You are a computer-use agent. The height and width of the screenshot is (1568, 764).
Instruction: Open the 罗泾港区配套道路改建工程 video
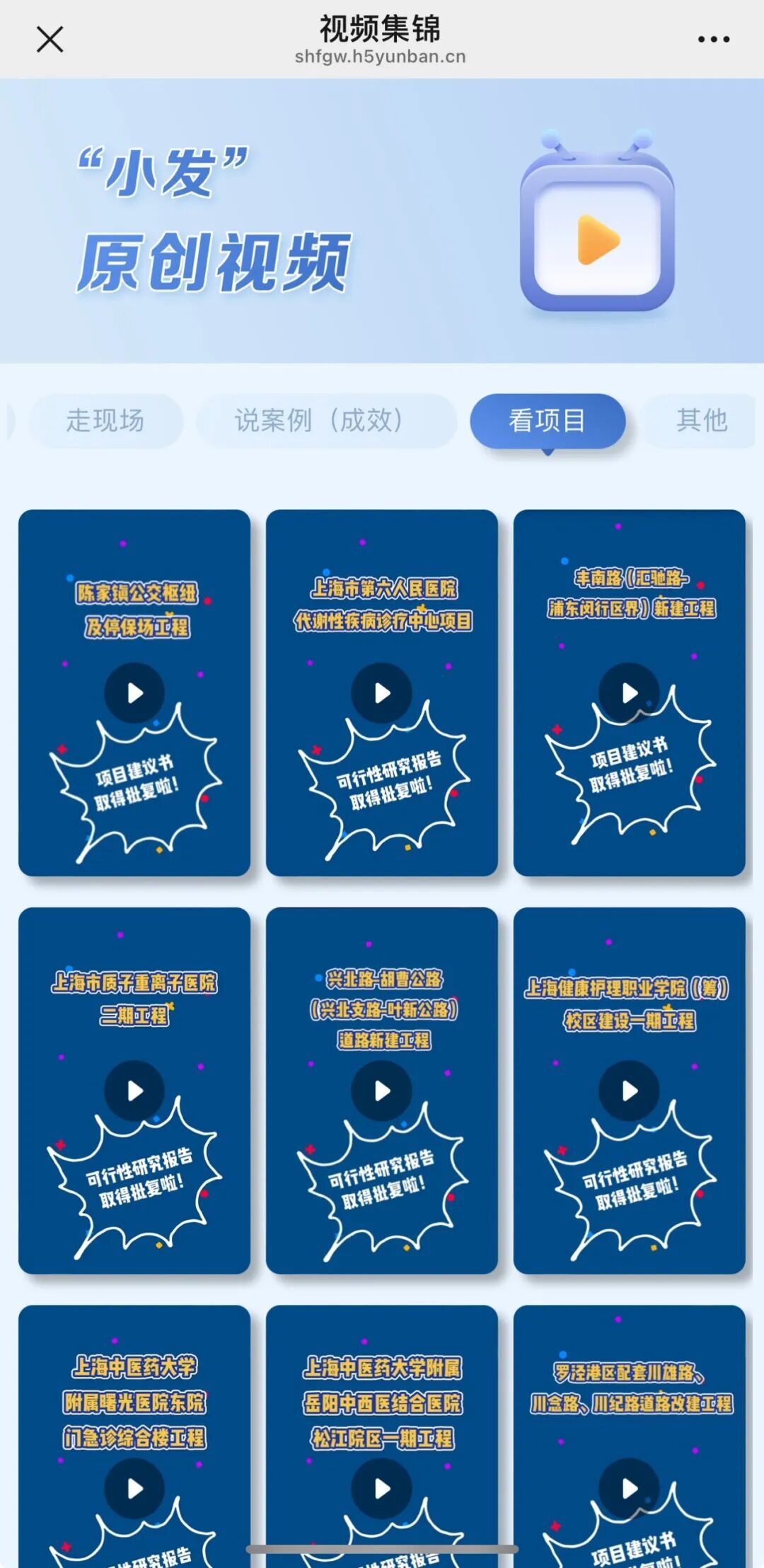pos(629,1488)
